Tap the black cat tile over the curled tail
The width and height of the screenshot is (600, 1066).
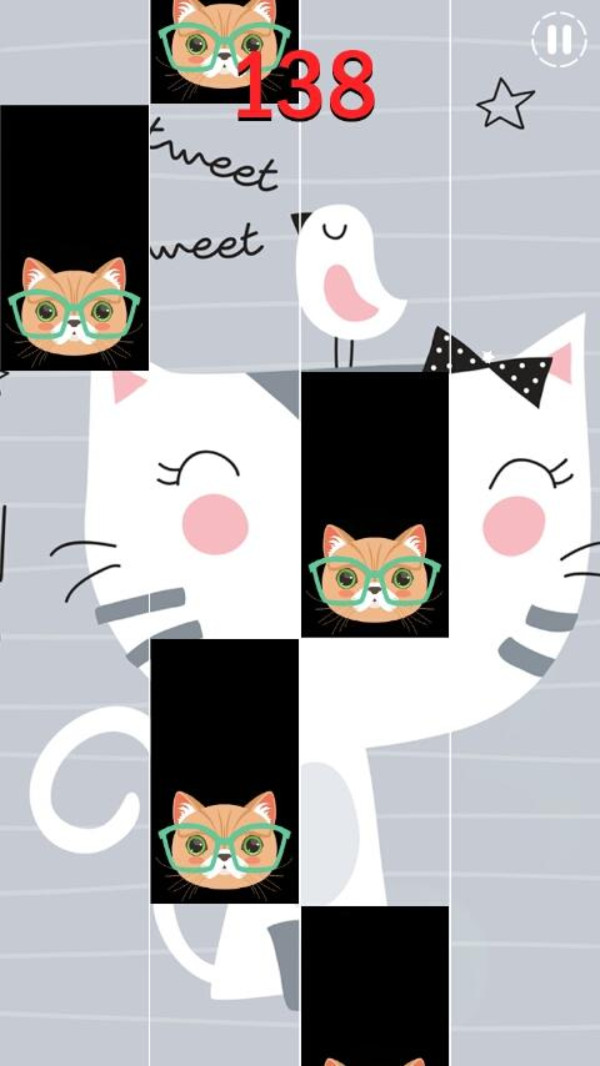point(224,771)
